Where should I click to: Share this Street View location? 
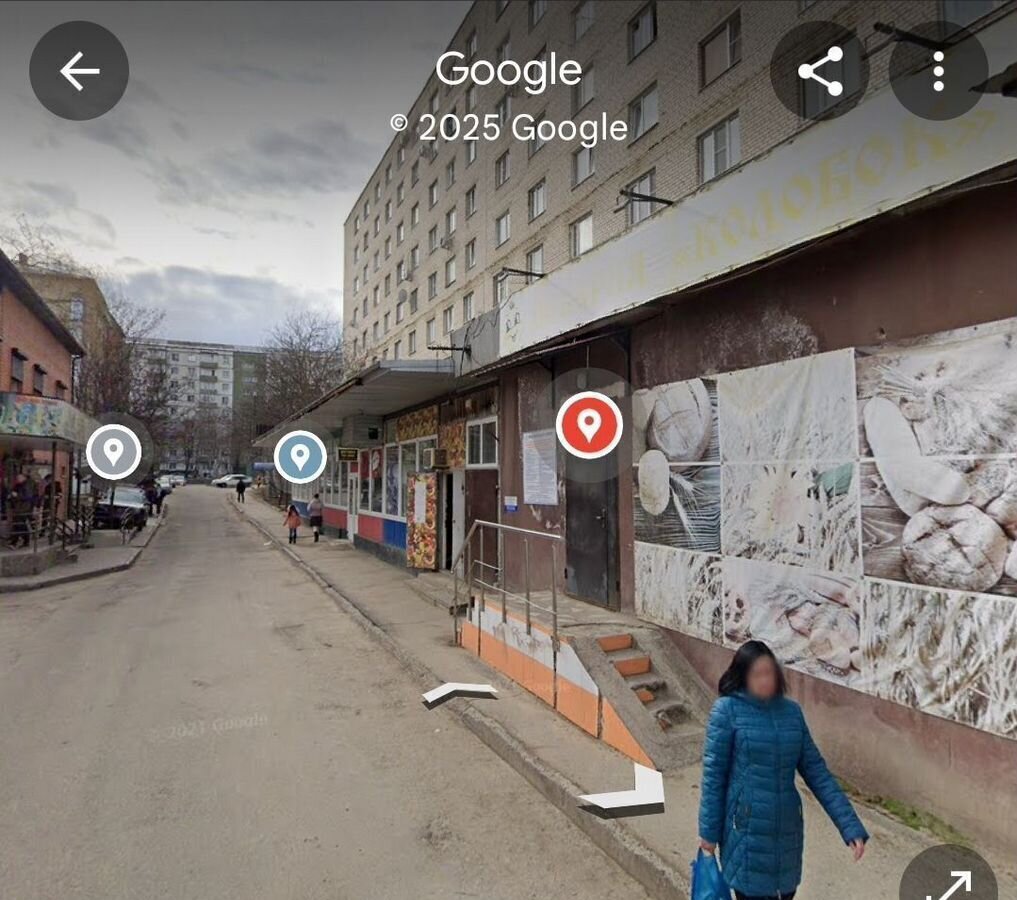point(819,71)
